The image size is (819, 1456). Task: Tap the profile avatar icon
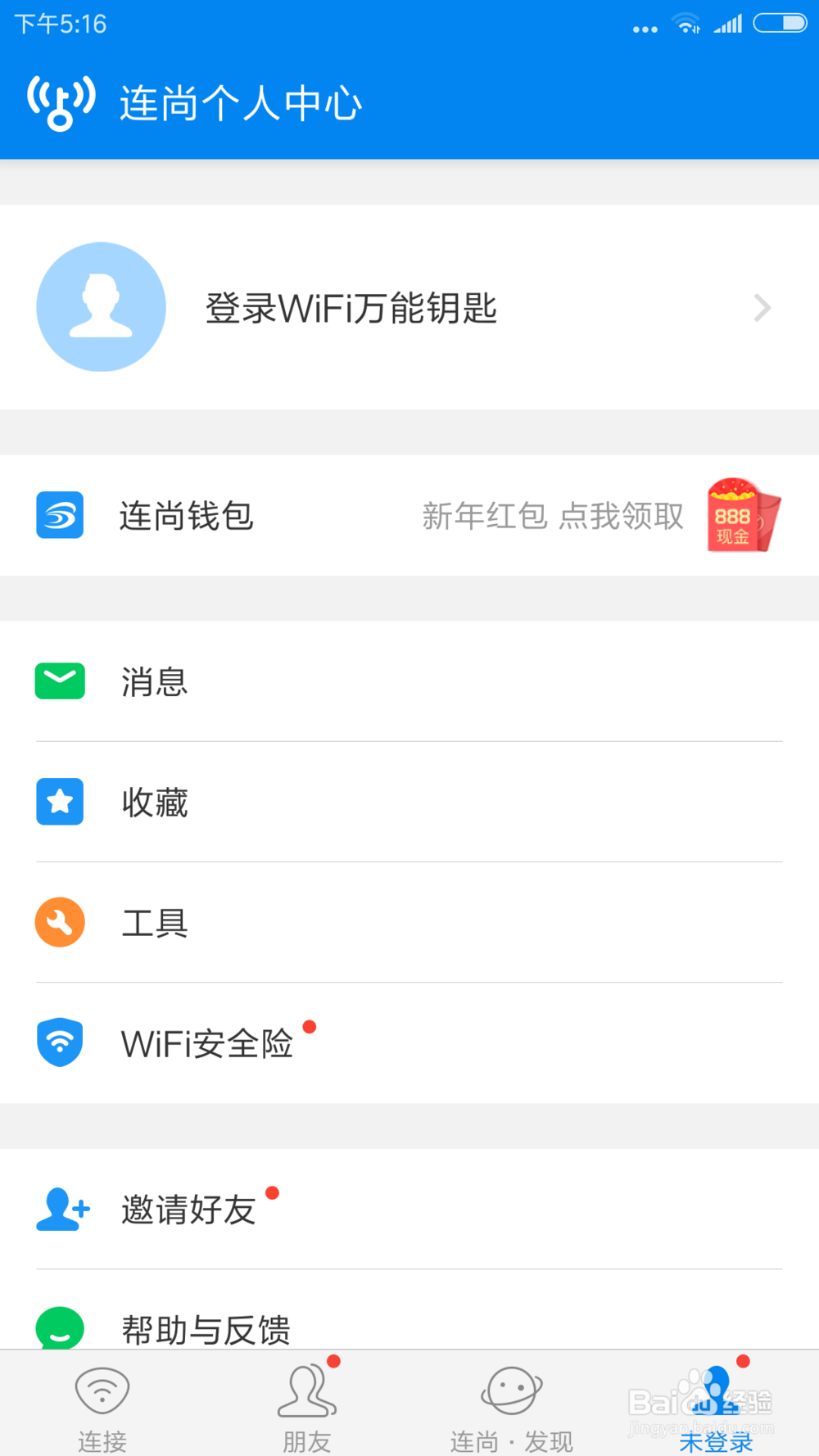pos(100,306)
